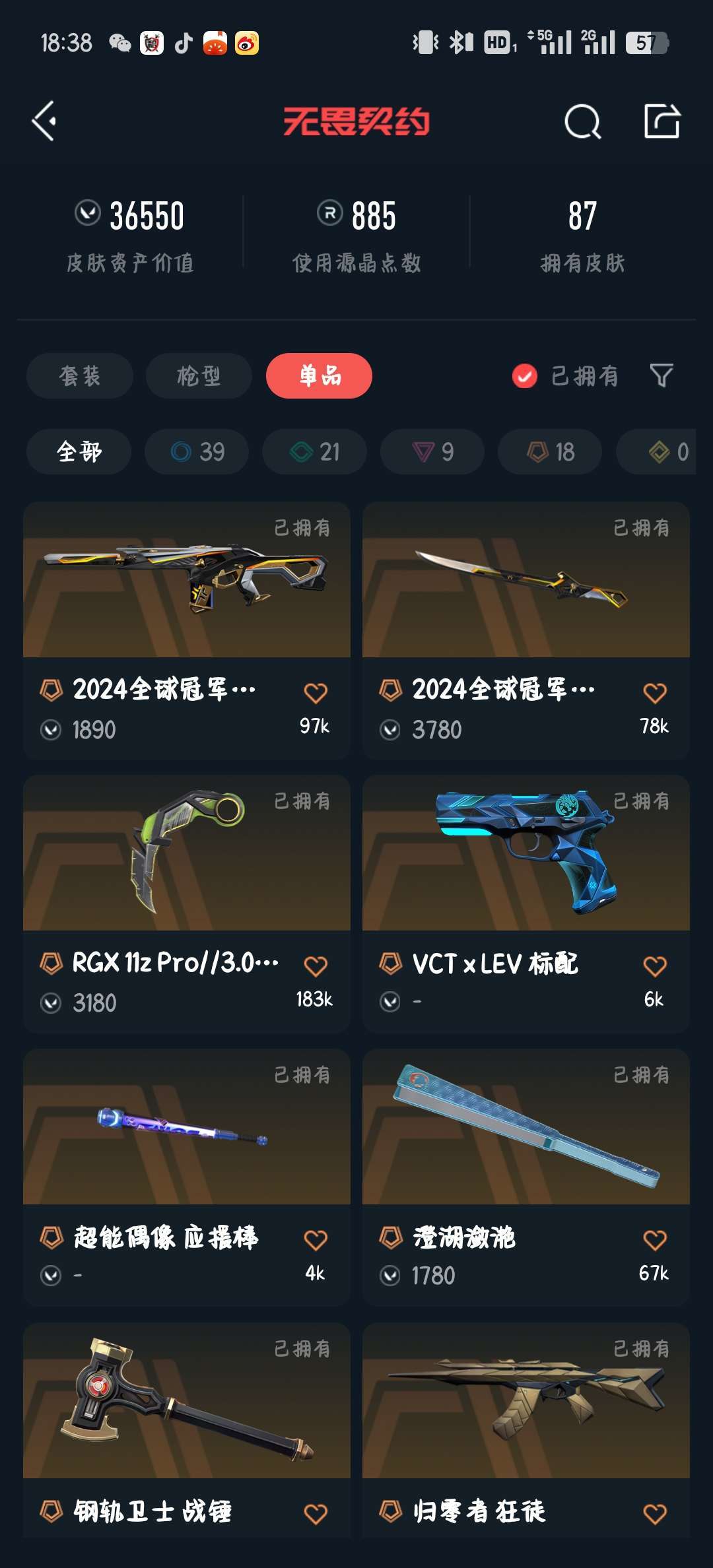Switch to the 枪型 tab

199,376
